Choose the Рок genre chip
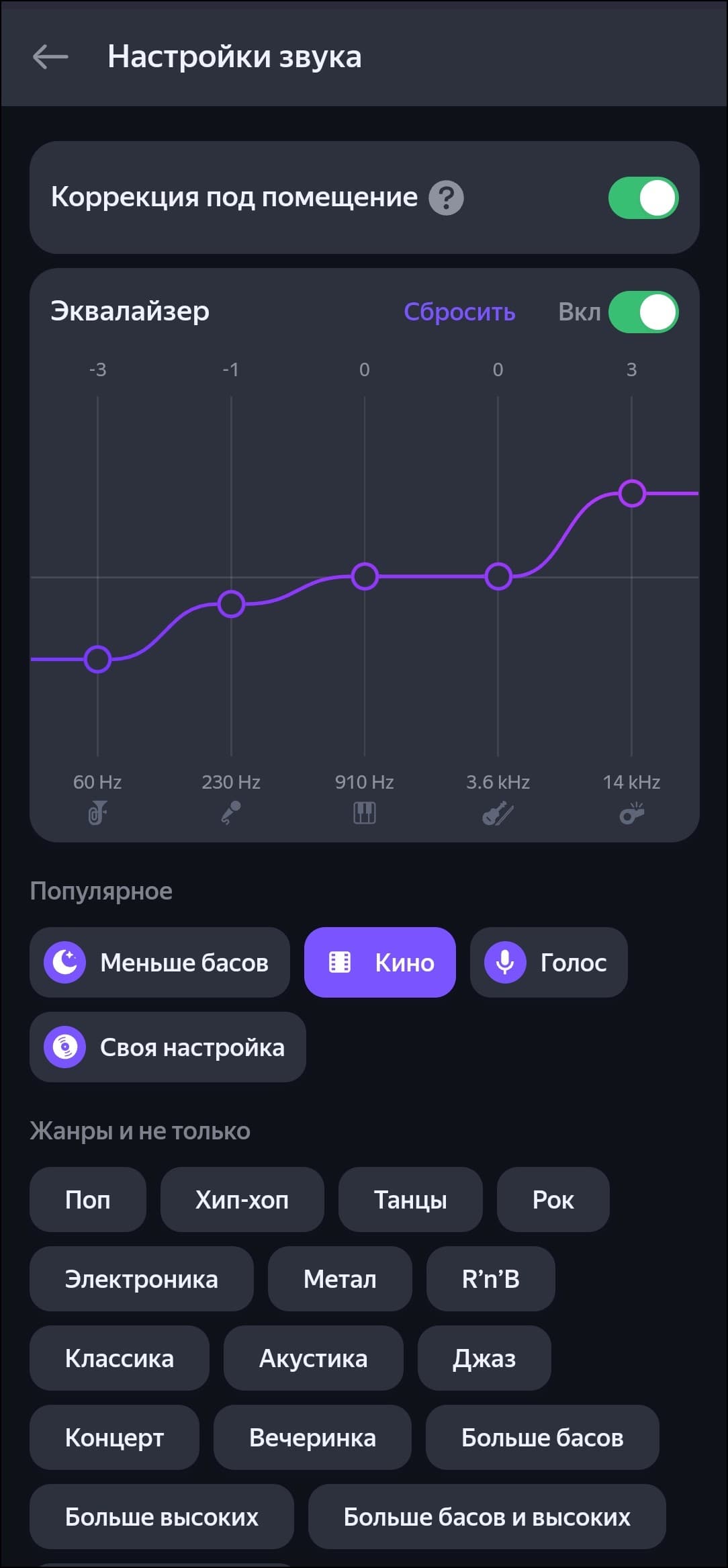Screen dimensions: 728x1568 click(553, 1199)
